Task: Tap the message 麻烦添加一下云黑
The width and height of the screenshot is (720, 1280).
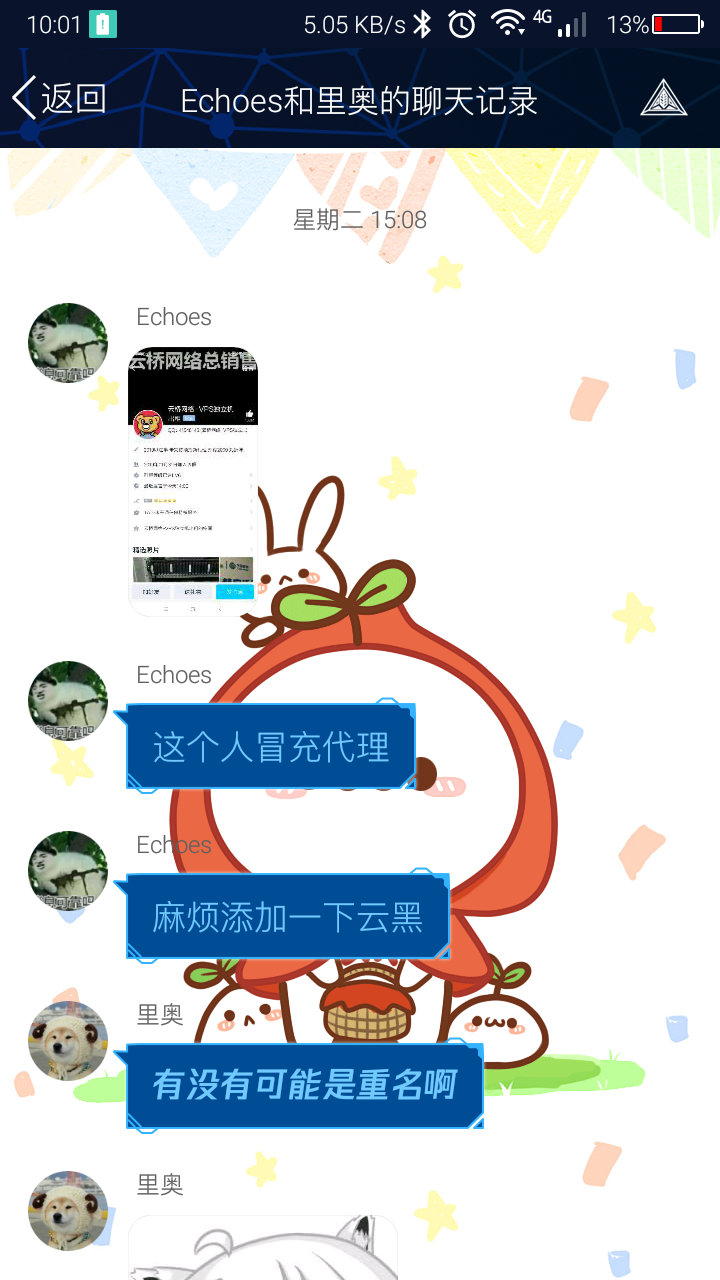Action: (288, 917)
